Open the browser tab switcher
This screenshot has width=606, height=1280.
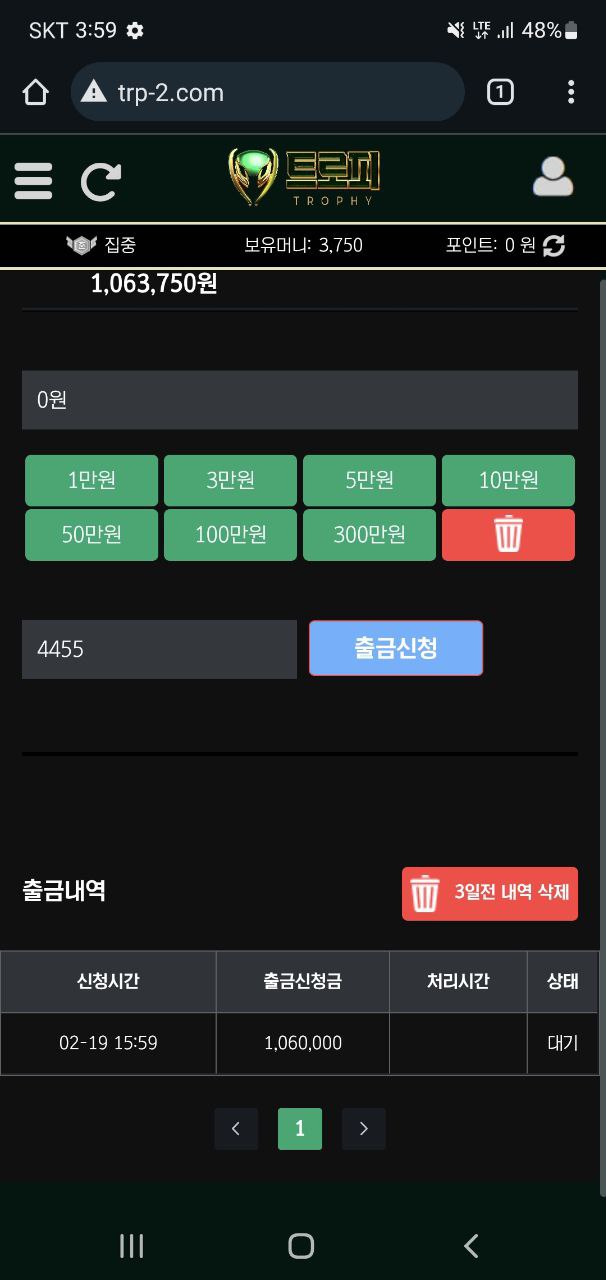(x=500, y=93)
